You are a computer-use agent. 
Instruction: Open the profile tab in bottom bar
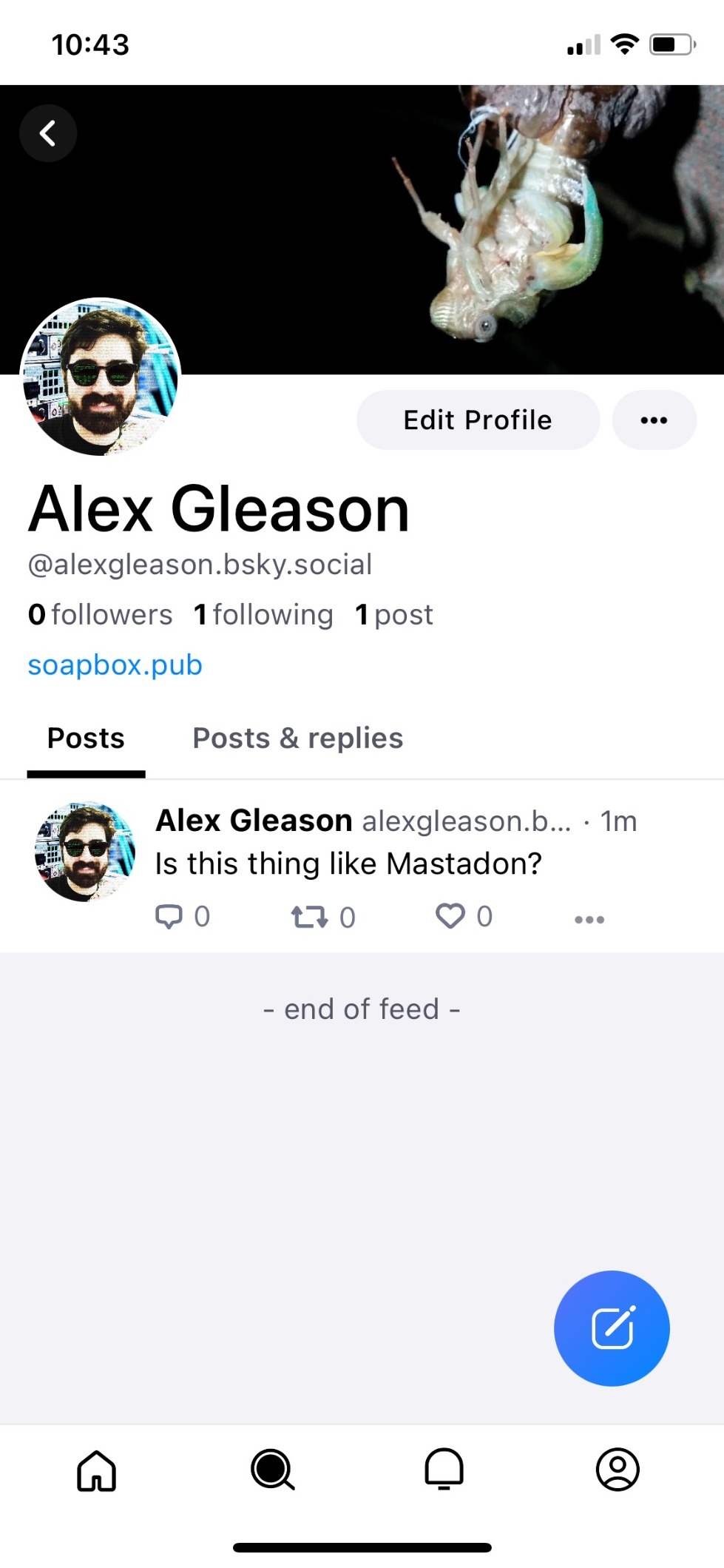pos(618,1470)
